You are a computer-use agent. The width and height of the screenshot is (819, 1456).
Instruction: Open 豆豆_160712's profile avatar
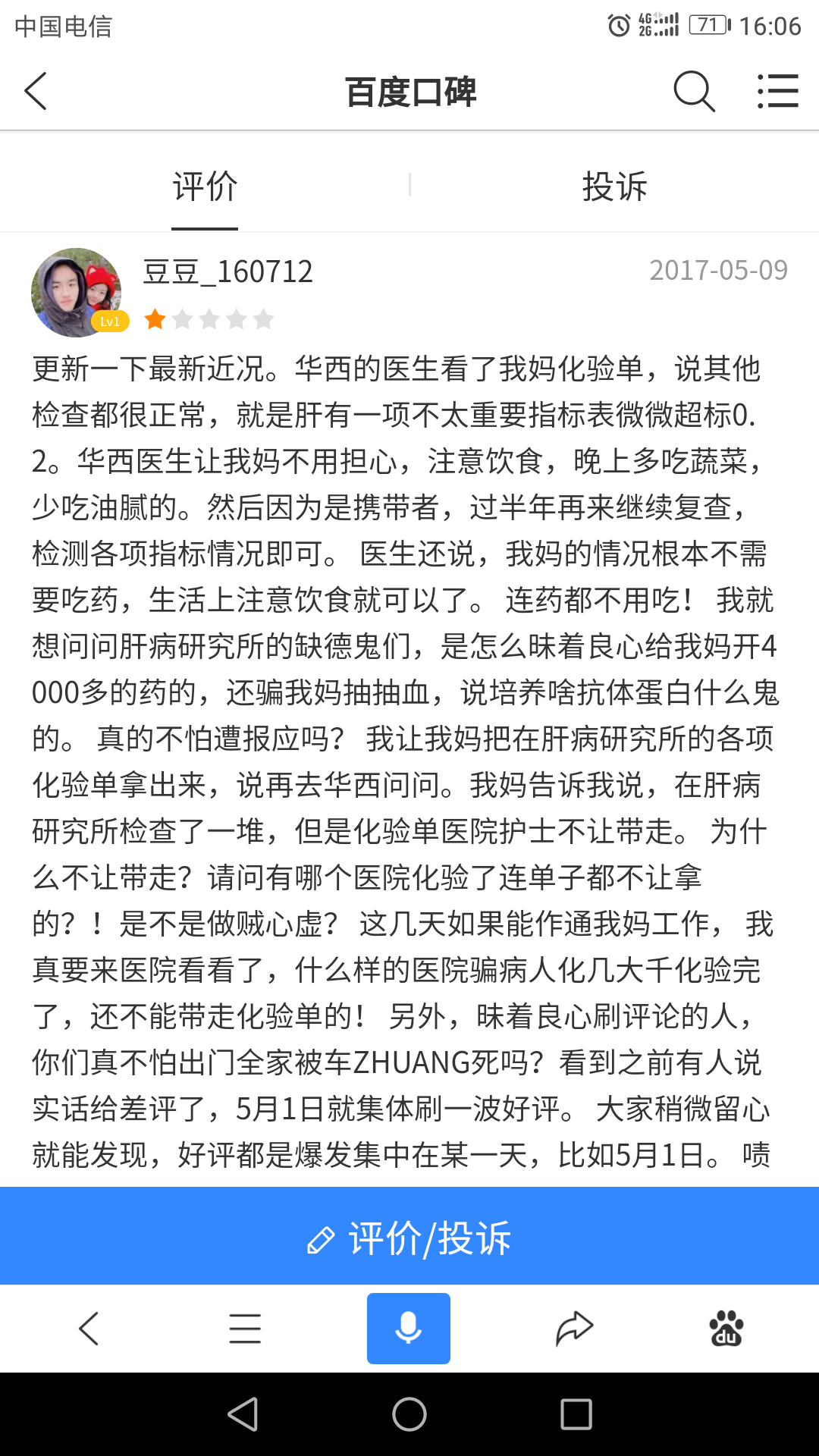76,293
